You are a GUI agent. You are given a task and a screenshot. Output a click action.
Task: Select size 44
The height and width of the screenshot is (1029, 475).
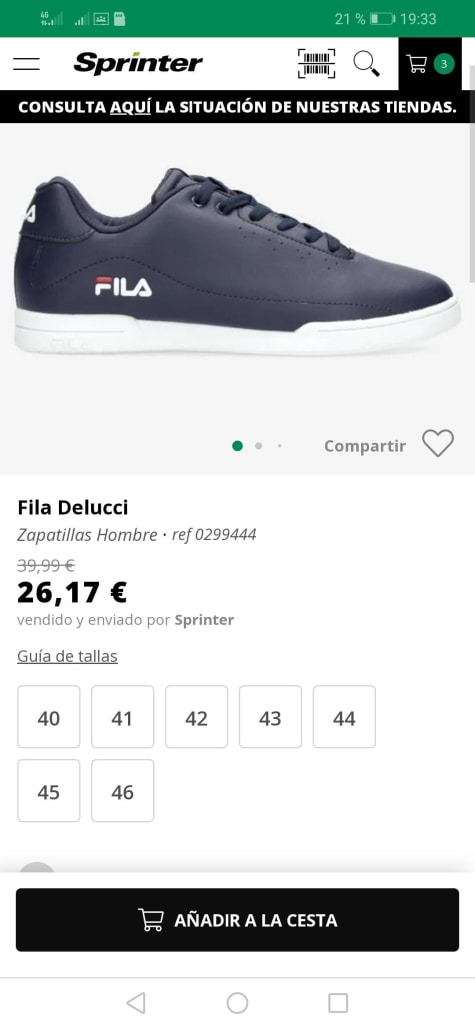344,717
